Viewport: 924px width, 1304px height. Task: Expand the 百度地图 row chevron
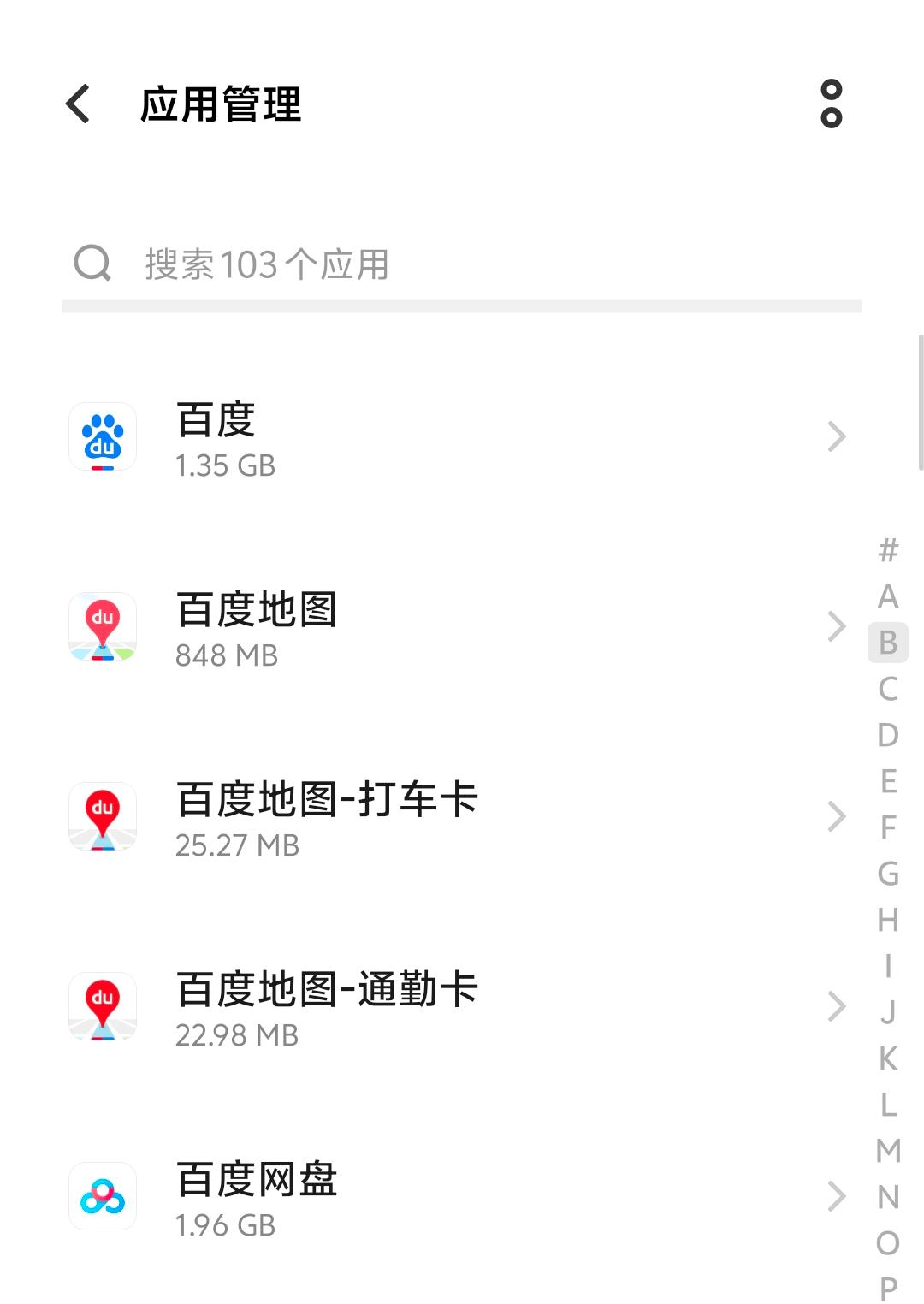pos(836,627)
